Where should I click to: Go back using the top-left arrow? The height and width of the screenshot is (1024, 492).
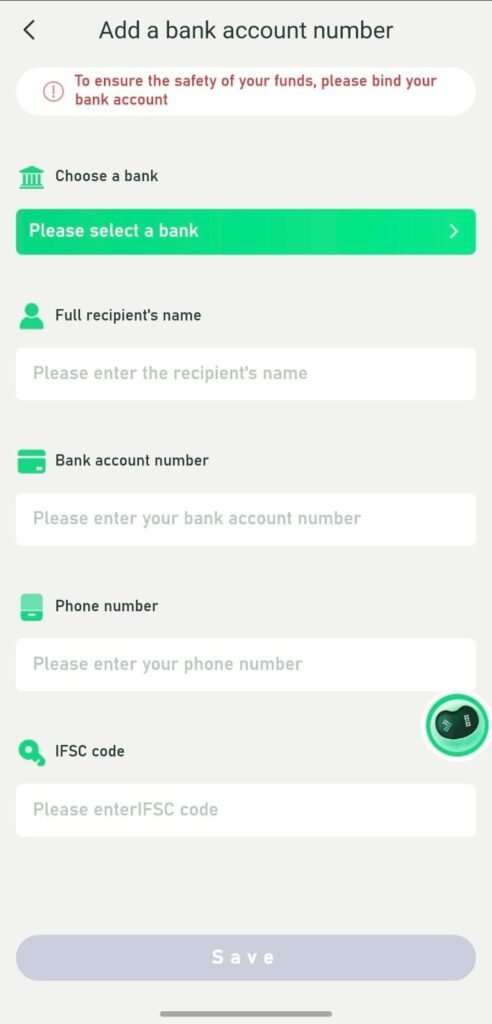click(29, 30)
